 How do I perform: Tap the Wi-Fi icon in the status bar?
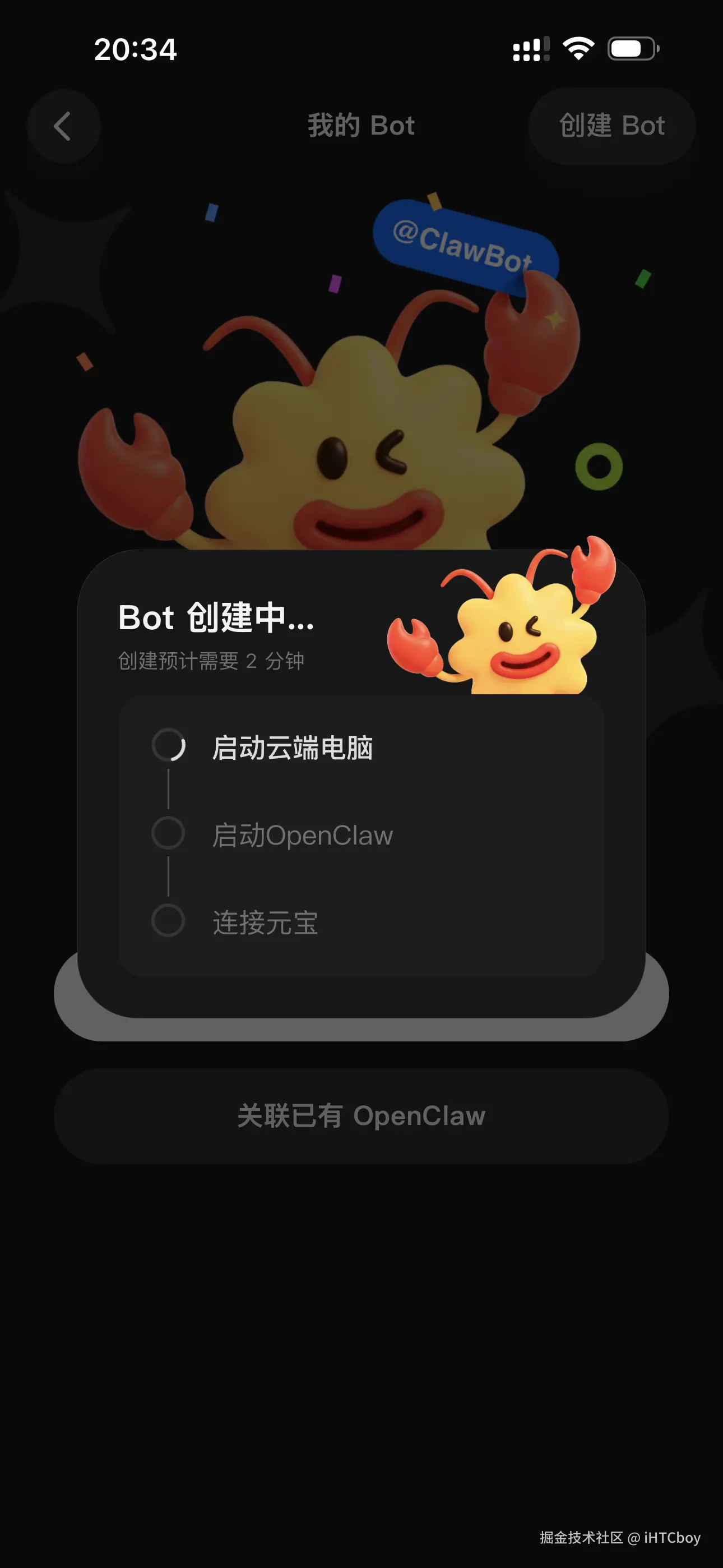point(578,49)
